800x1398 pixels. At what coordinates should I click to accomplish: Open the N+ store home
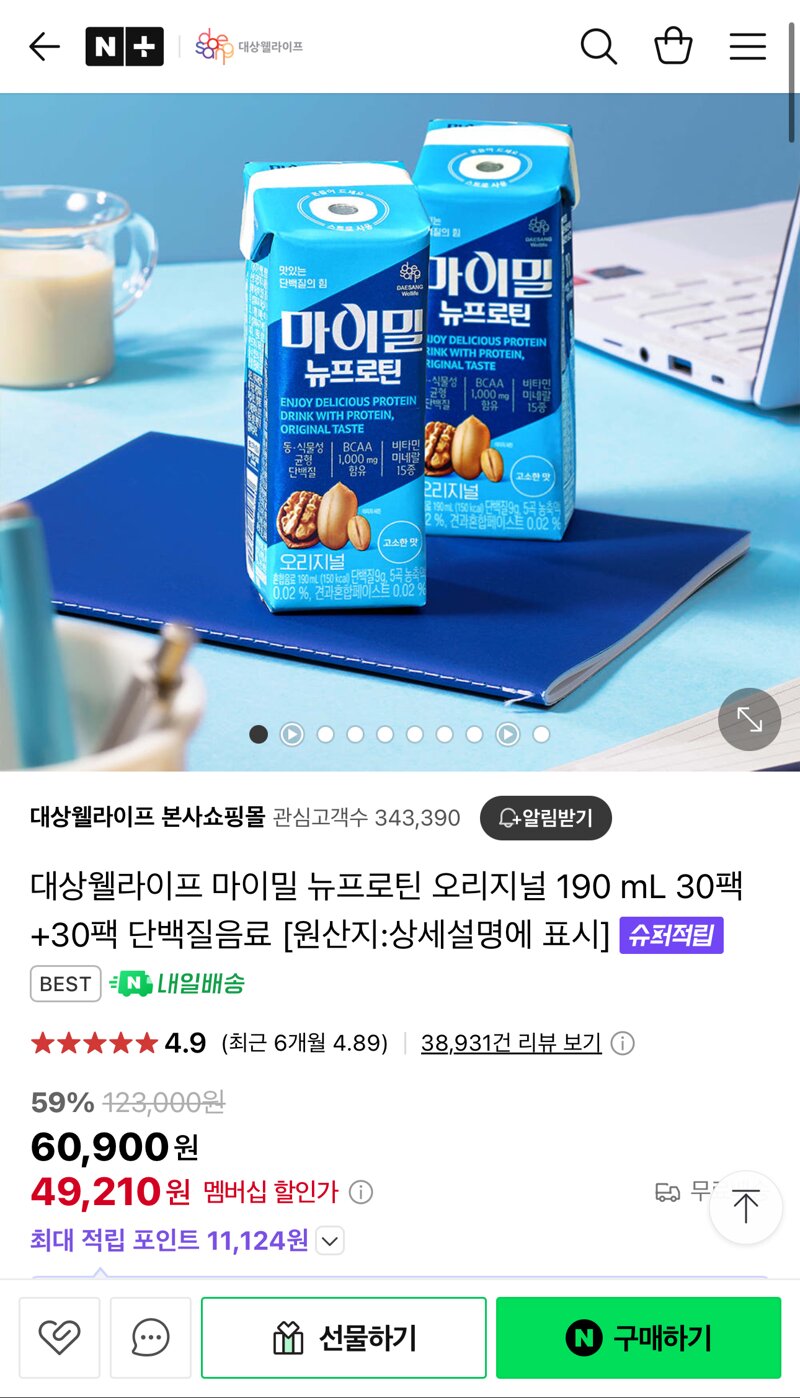[124, 46]
